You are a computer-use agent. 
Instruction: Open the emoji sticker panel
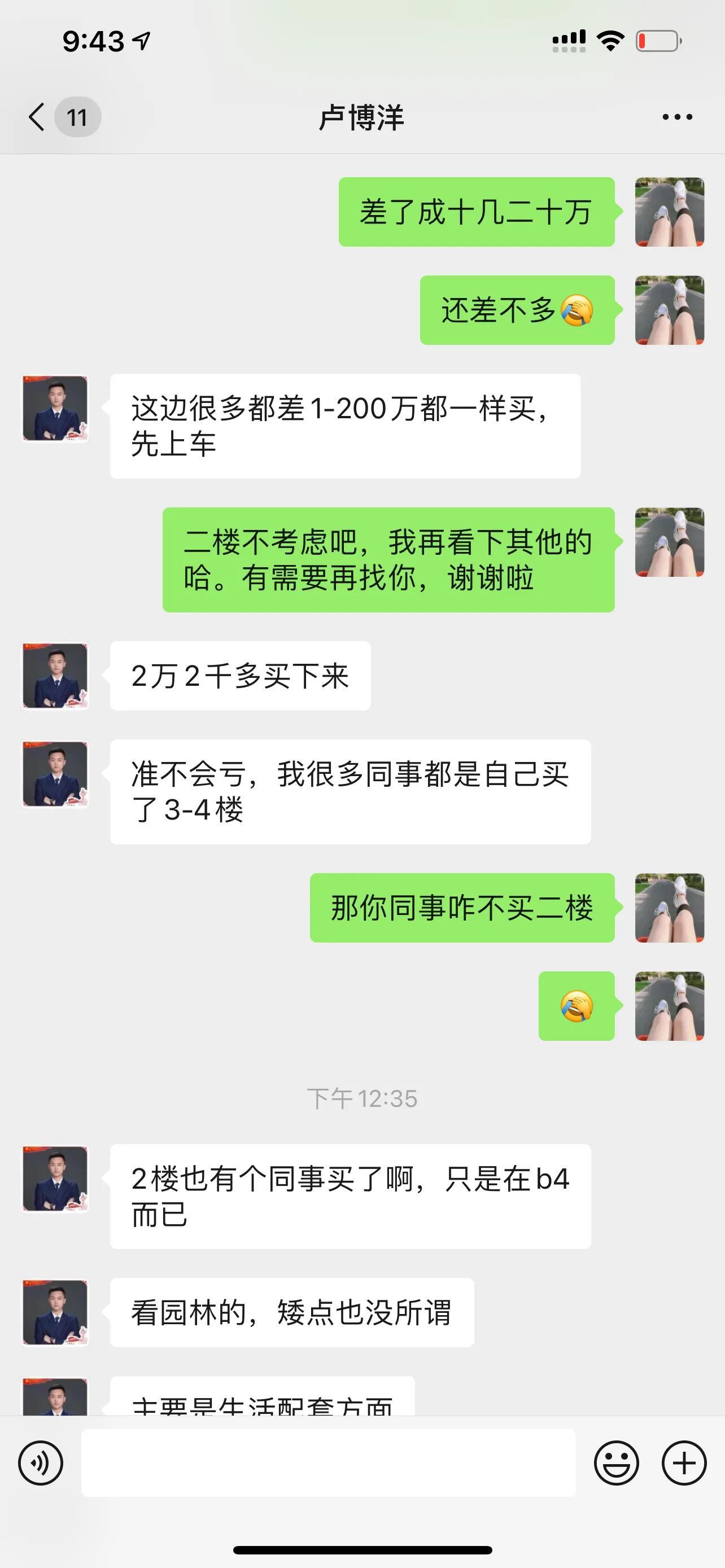[616, 1462]
